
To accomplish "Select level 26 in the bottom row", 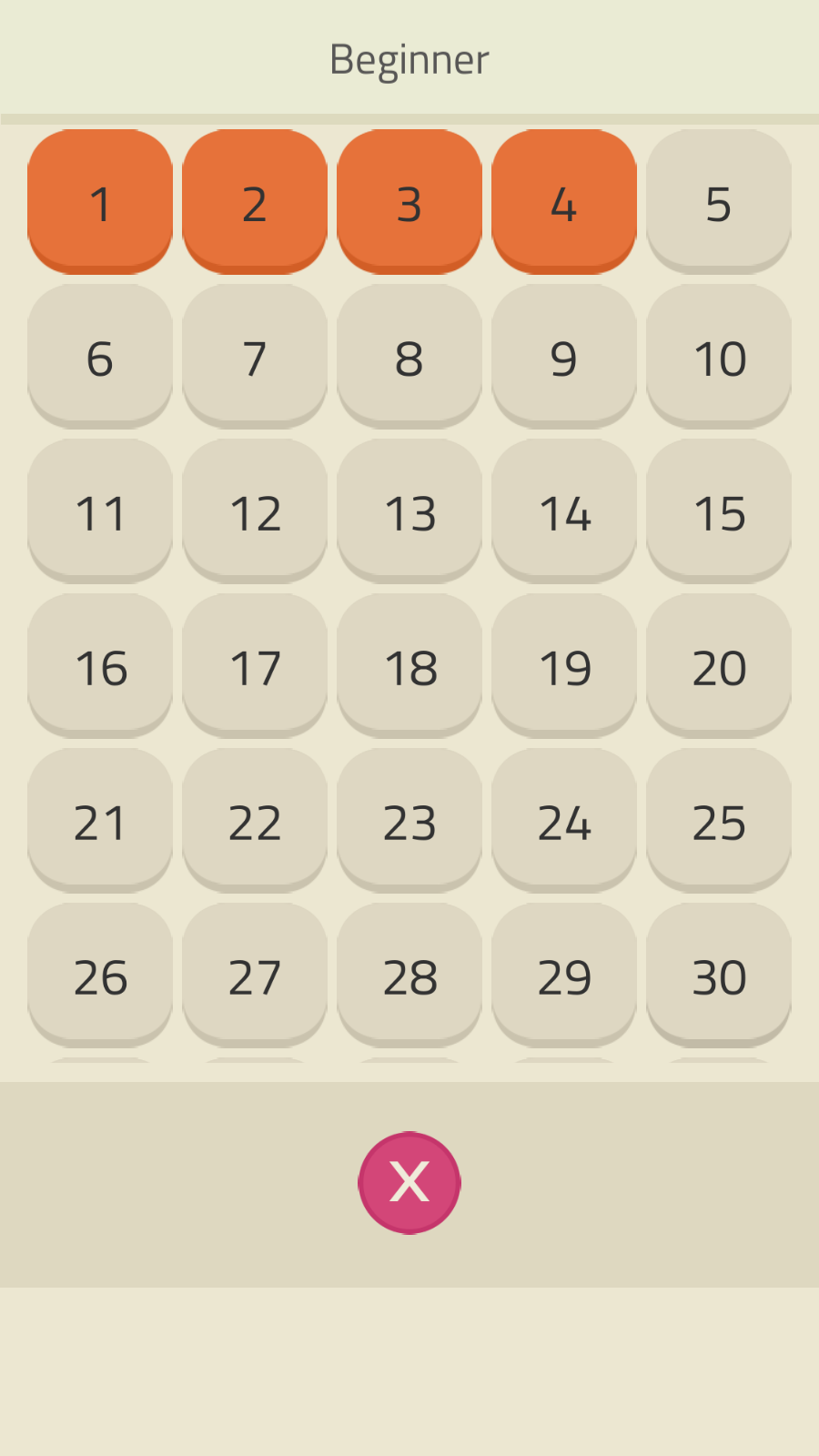I will (x=100, y=976).
